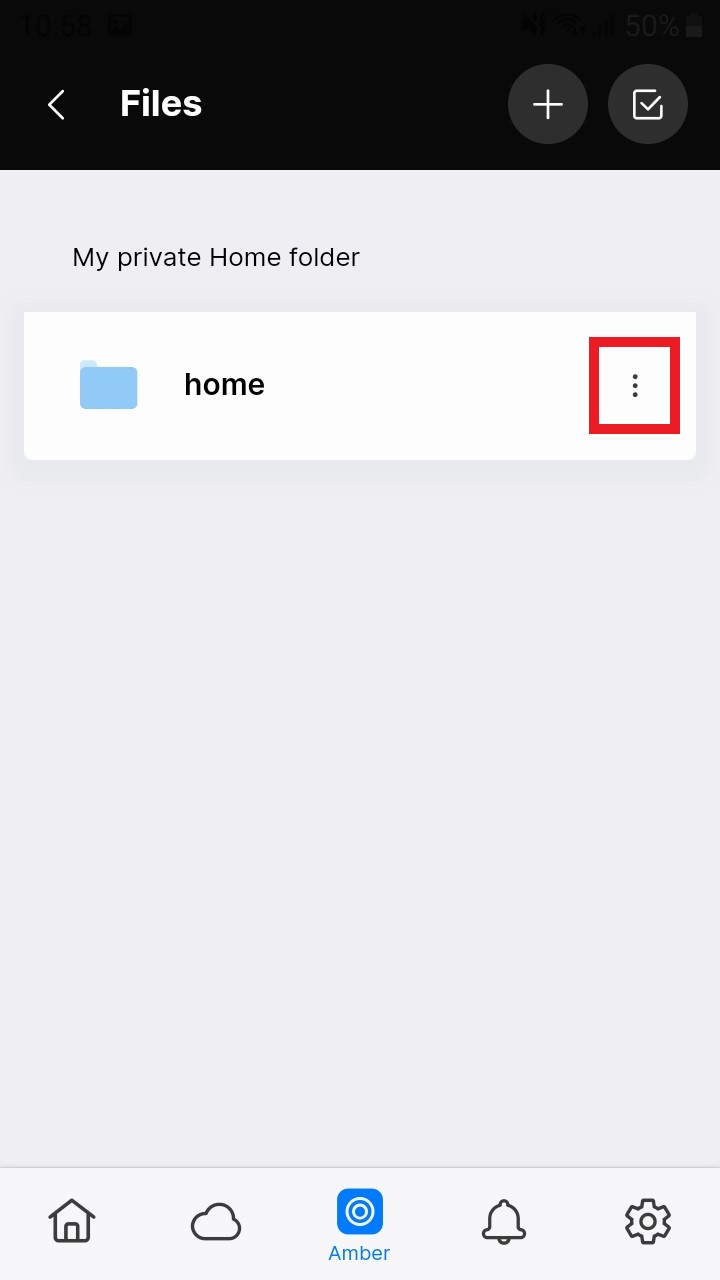
Task: Enter selection mode with the checkbox icon
Action: pos(648,105)
